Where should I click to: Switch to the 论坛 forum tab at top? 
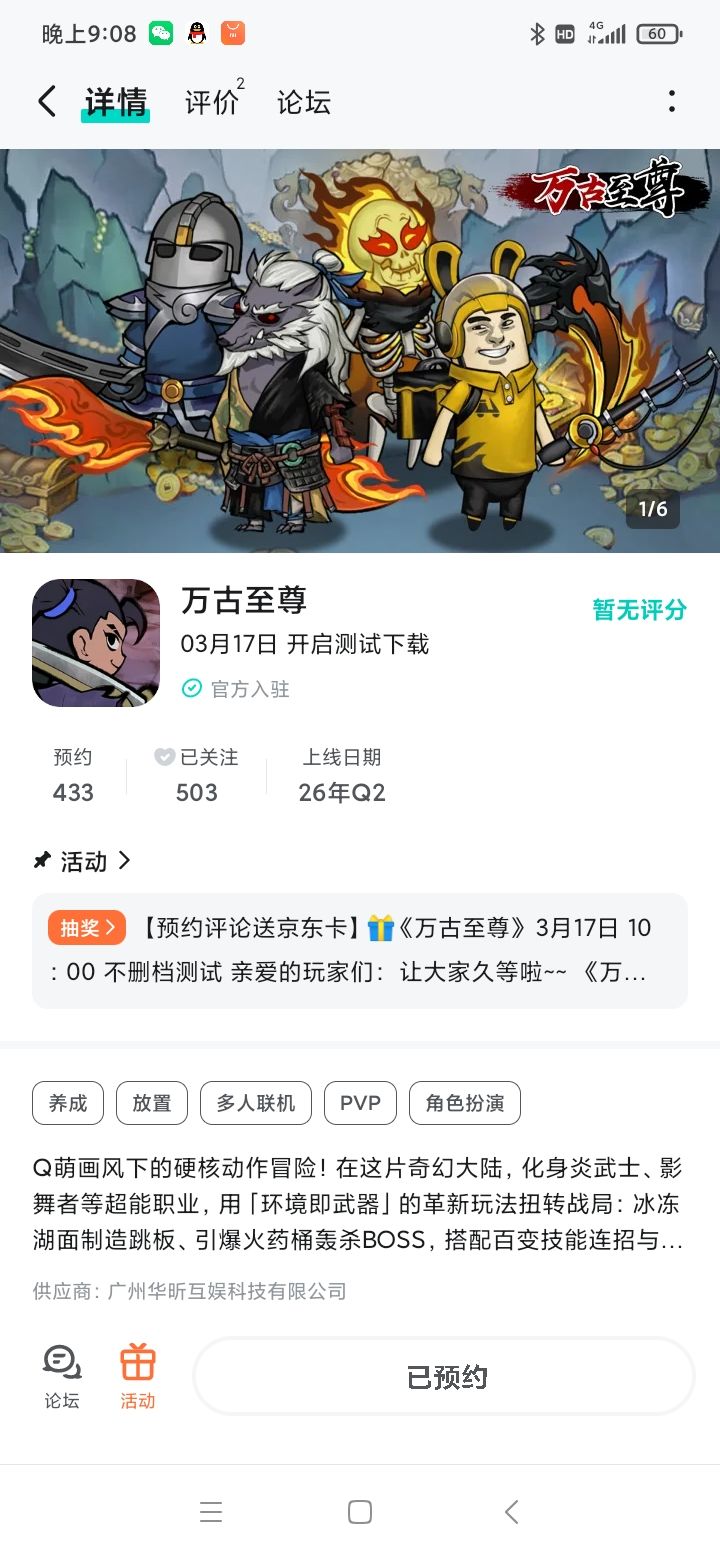(304, 100)
